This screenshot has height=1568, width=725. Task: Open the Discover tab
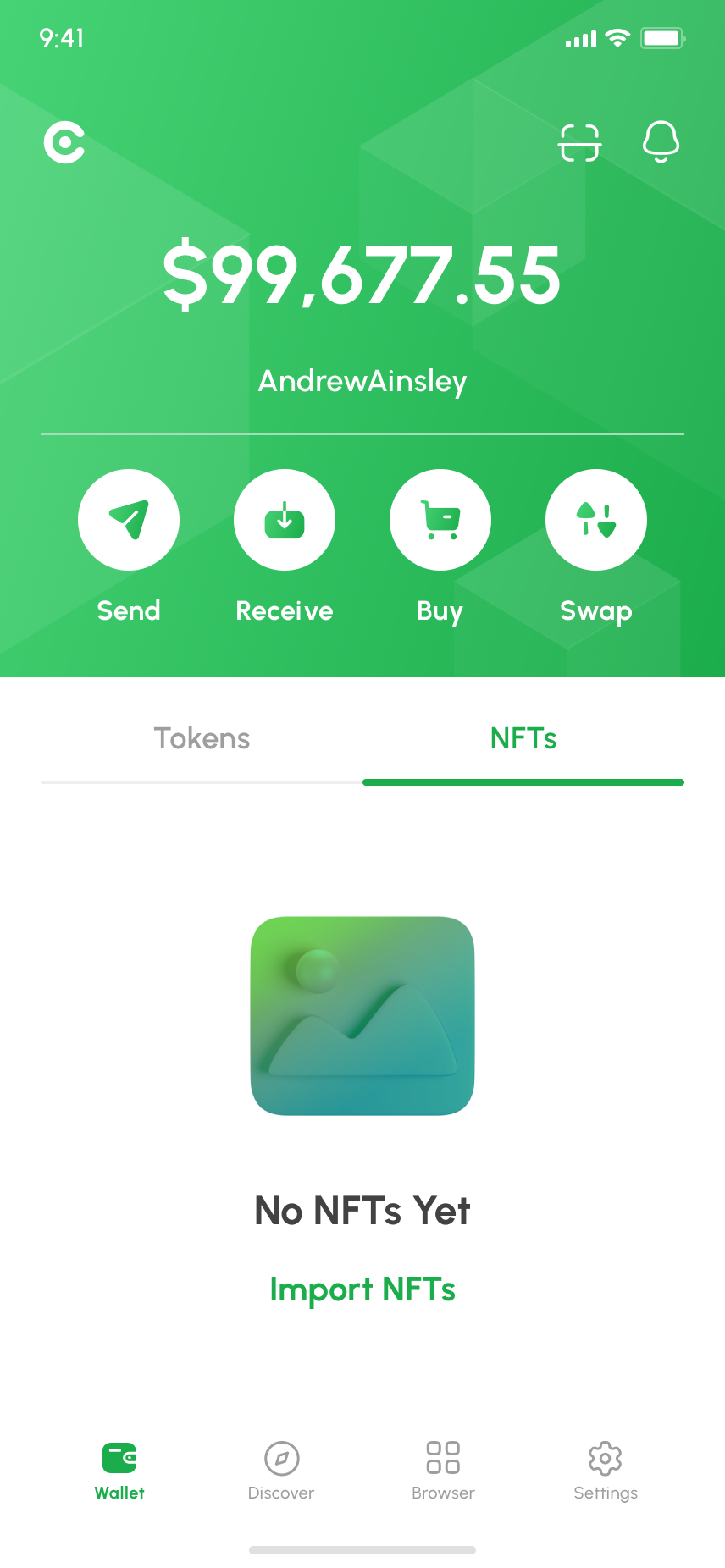(281, 1471)
